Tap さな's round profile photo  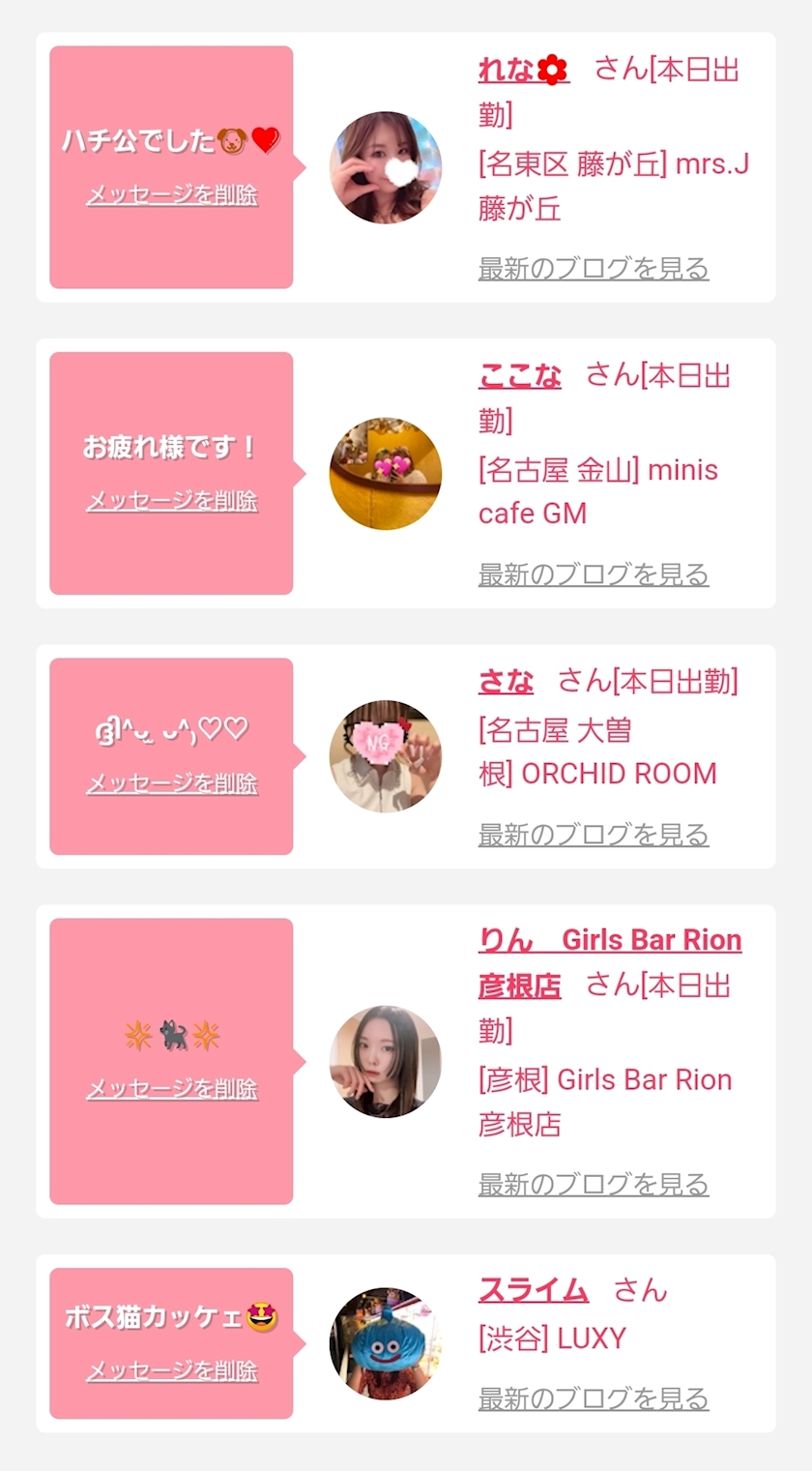(x=386, y=756)
